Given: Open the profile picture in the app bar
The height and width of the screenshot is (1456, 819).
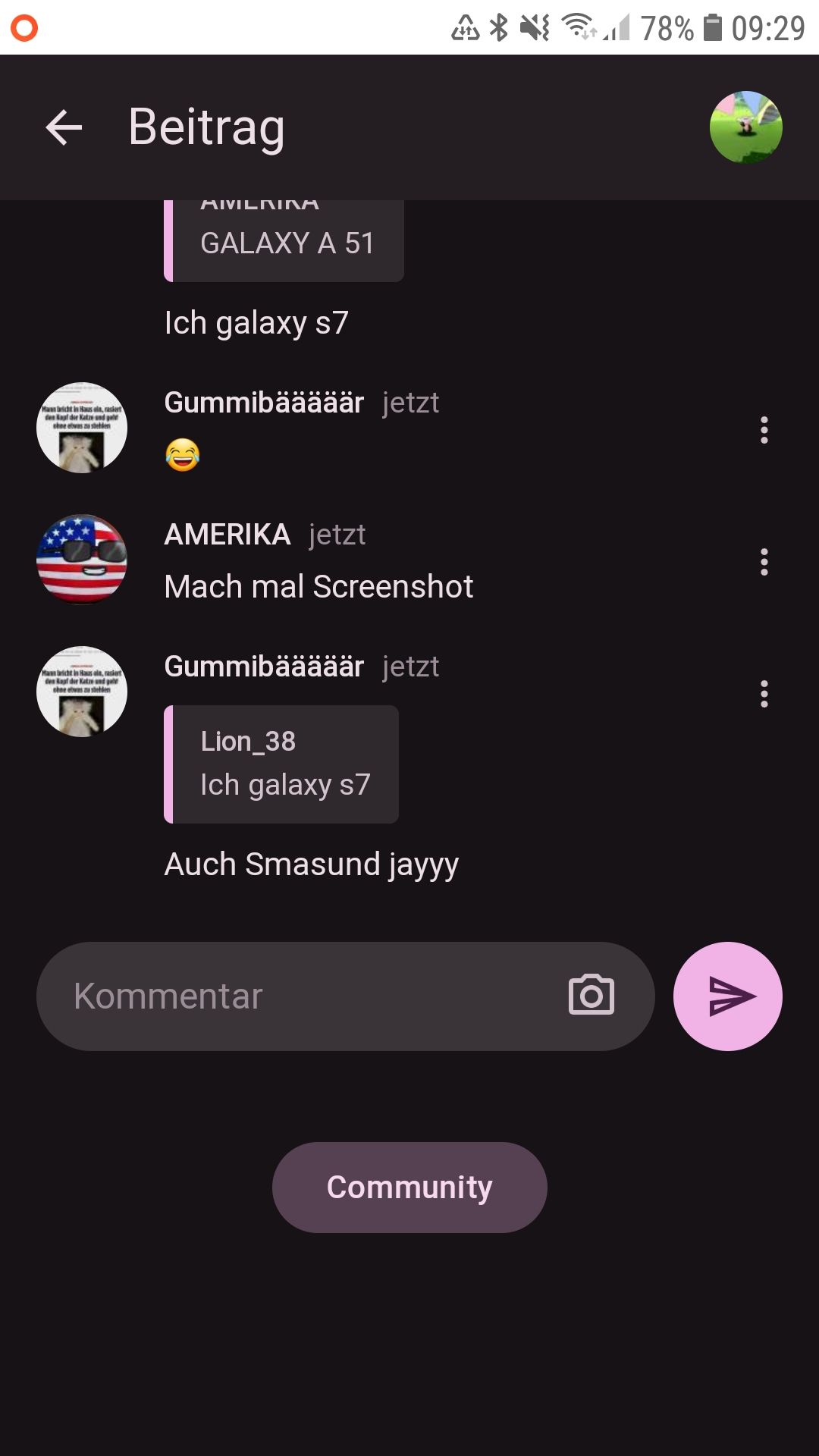Looking at the screenshot, I should pyautogui.click(x=745, y=127).
